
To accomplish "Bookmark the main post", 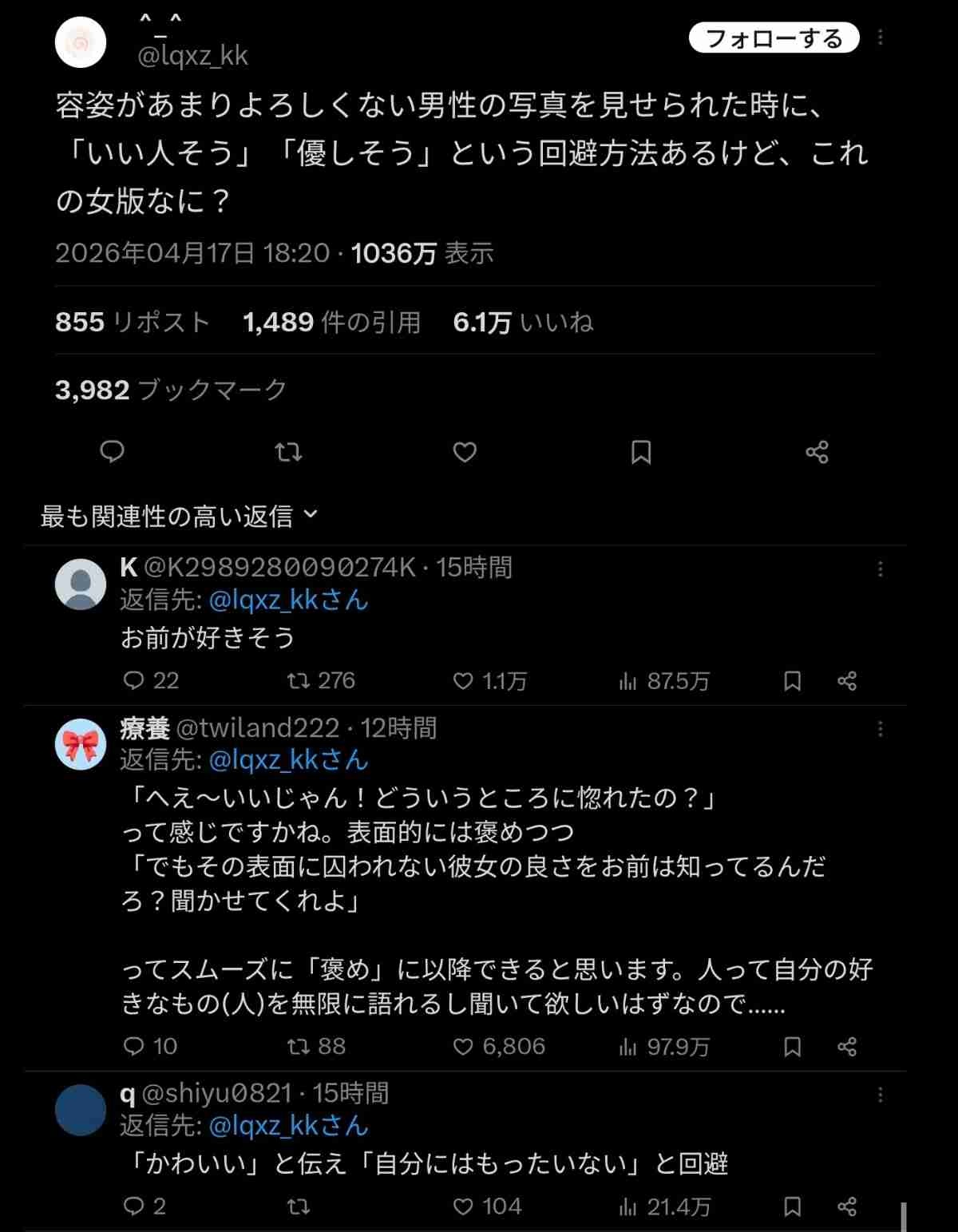I will pyautogui.click(x=641, y=453).
